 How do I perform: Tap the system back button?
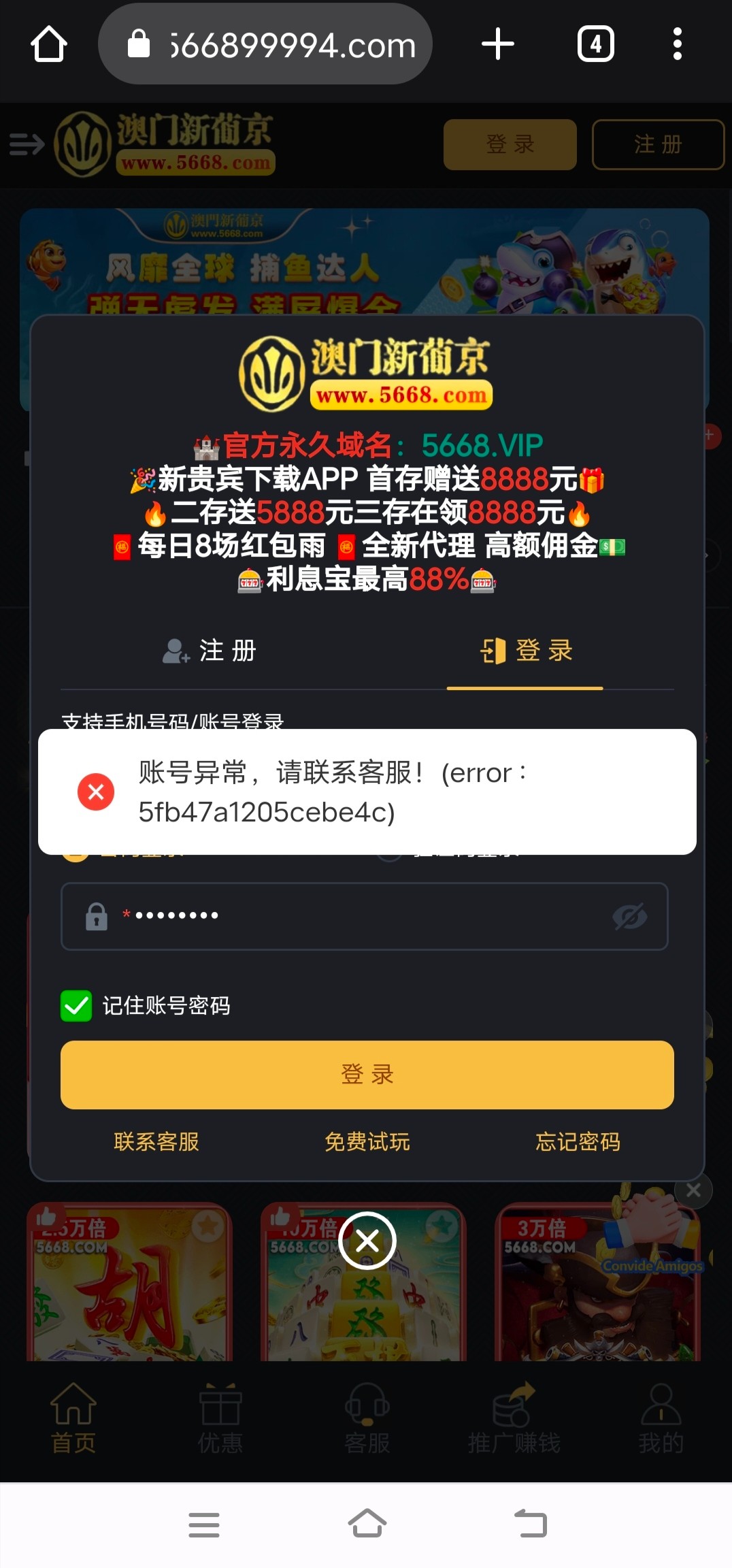(x=531, y=1524)
